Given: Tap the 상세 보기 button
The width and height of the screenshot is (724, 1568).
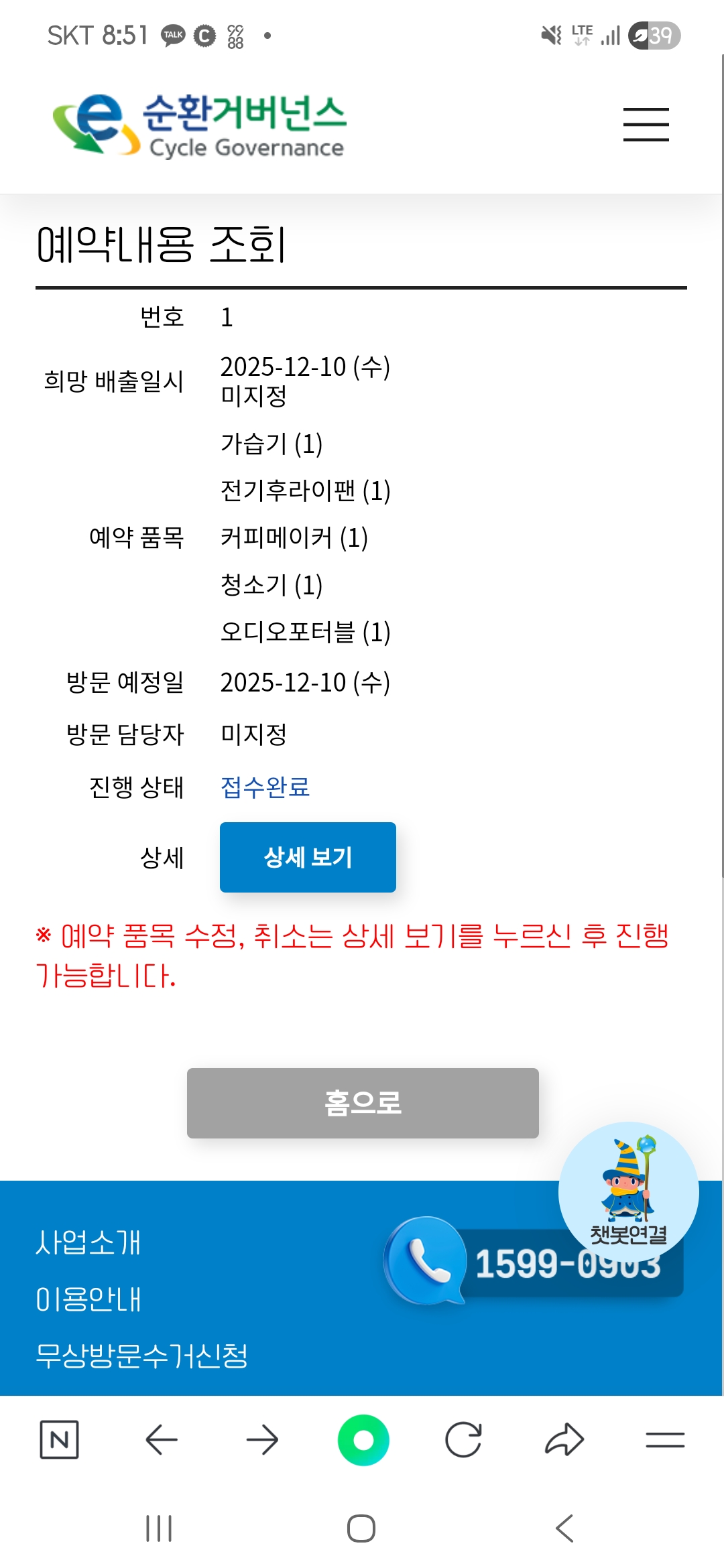Looking at the screenshot, I should [x=308, y=857].
